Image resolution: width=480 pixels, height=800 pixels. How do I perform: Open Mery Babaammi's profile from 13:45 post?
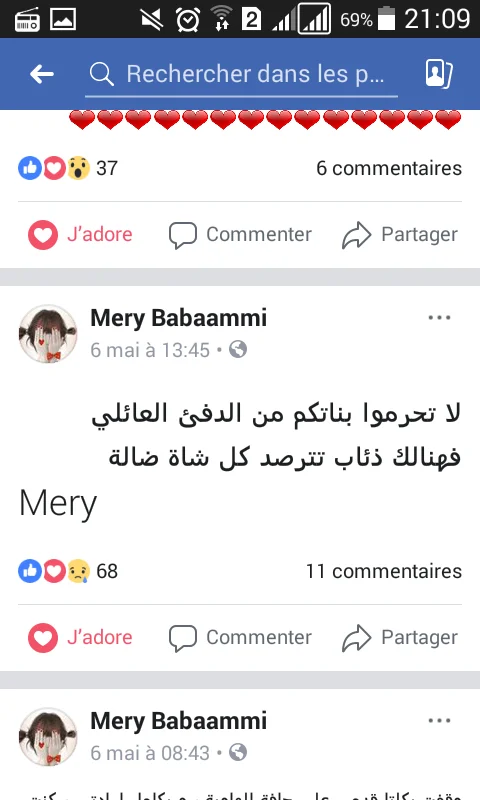(x=178, y=317)
